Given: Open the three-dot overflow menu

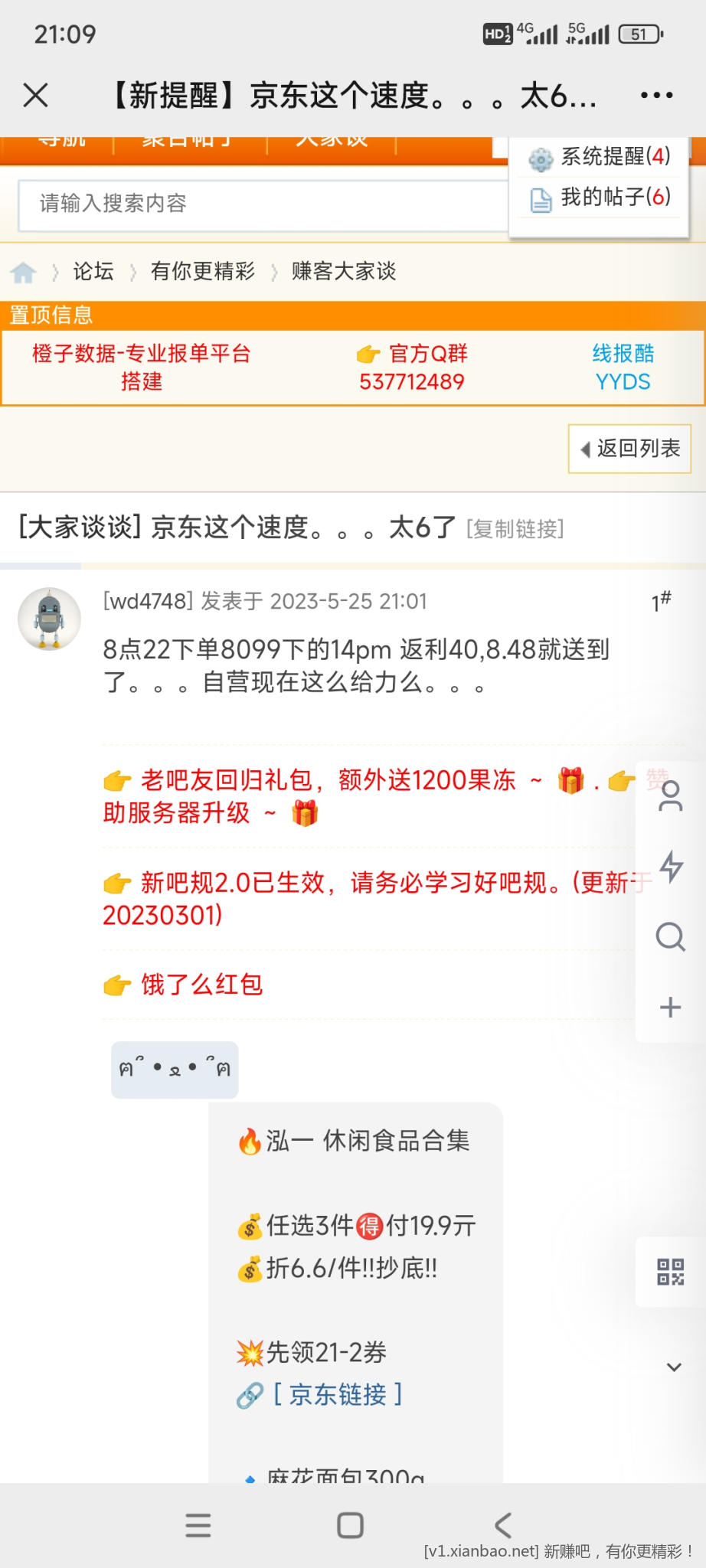Looking at the screenshot, I should 656,96.
